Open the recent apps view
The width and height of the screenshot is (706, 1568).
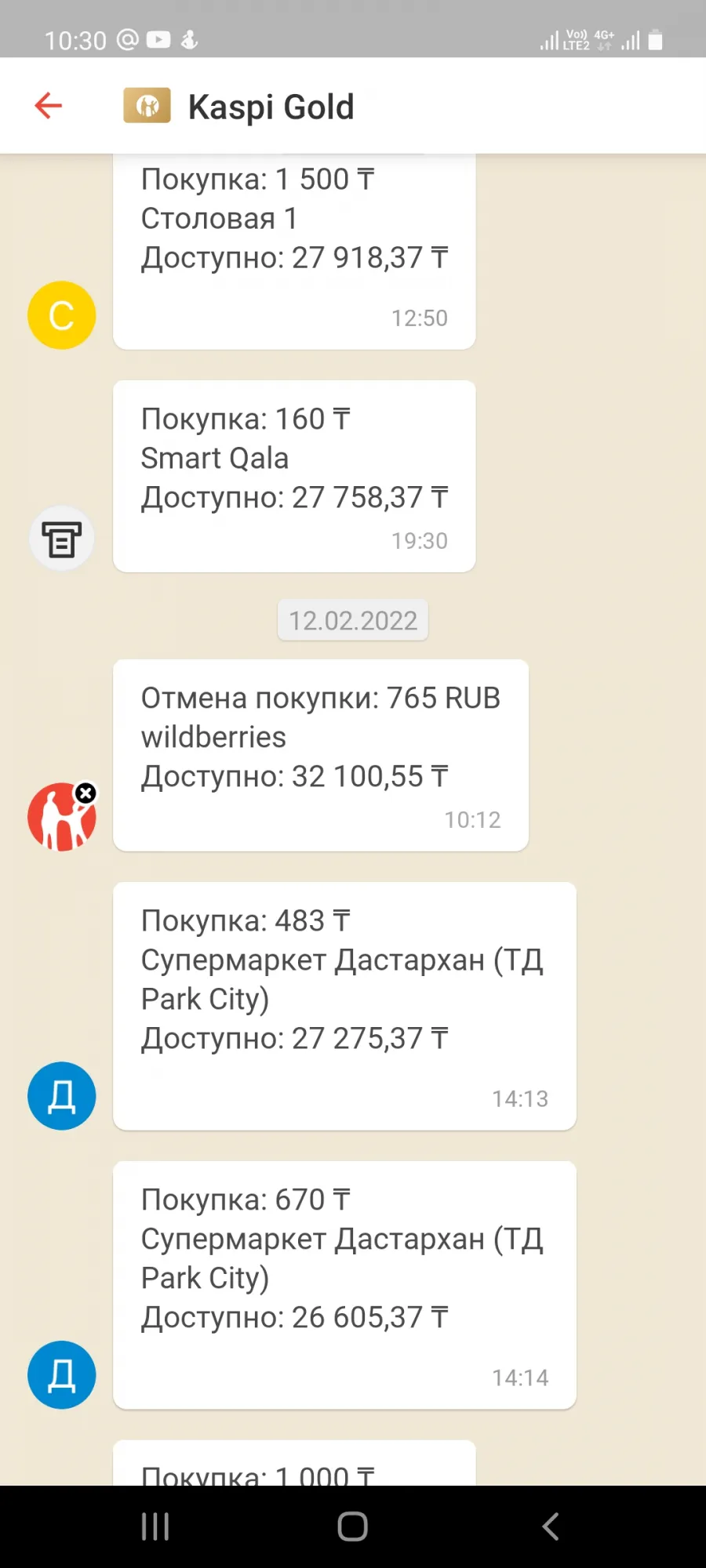[155, 1526]
